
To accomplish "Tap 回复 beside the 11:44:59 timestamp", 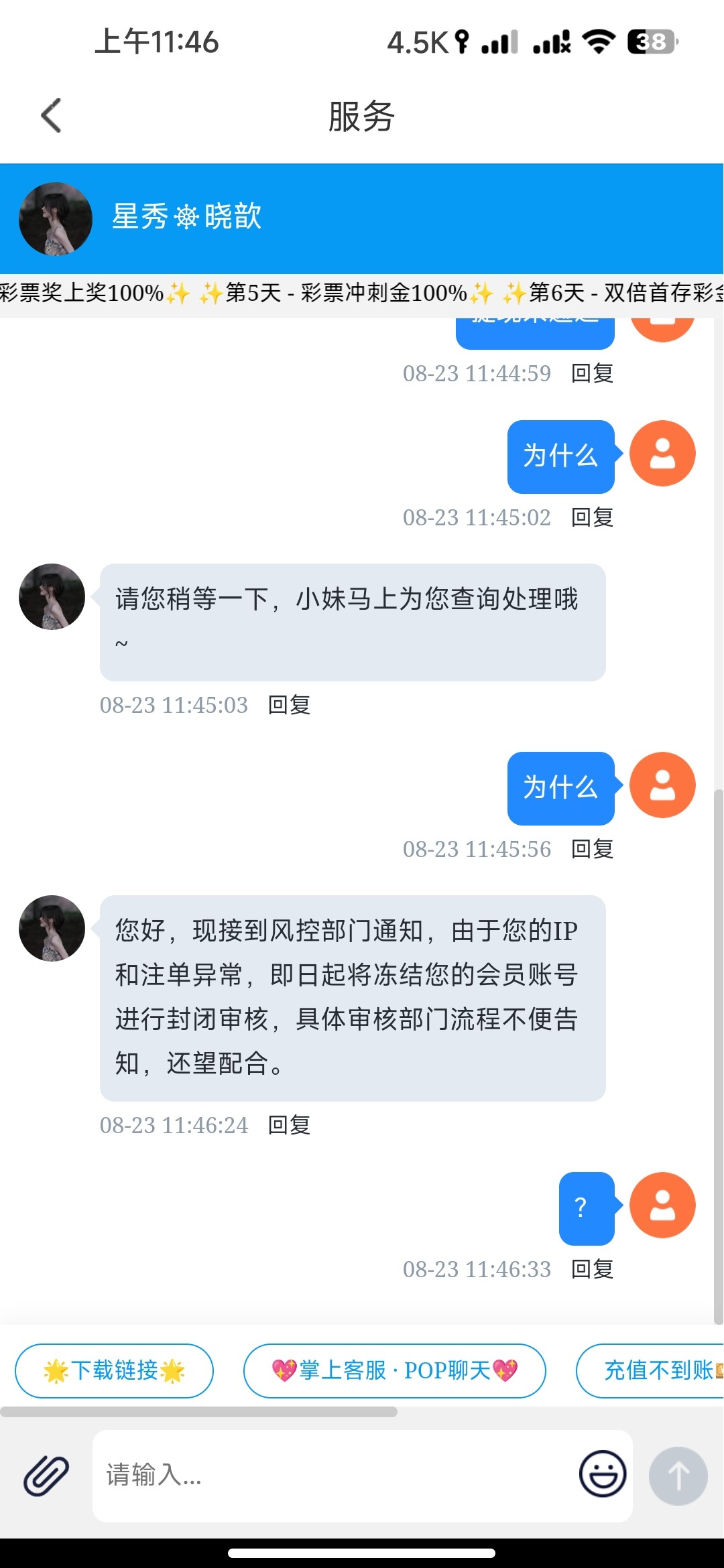I will [x=592, y=373].
